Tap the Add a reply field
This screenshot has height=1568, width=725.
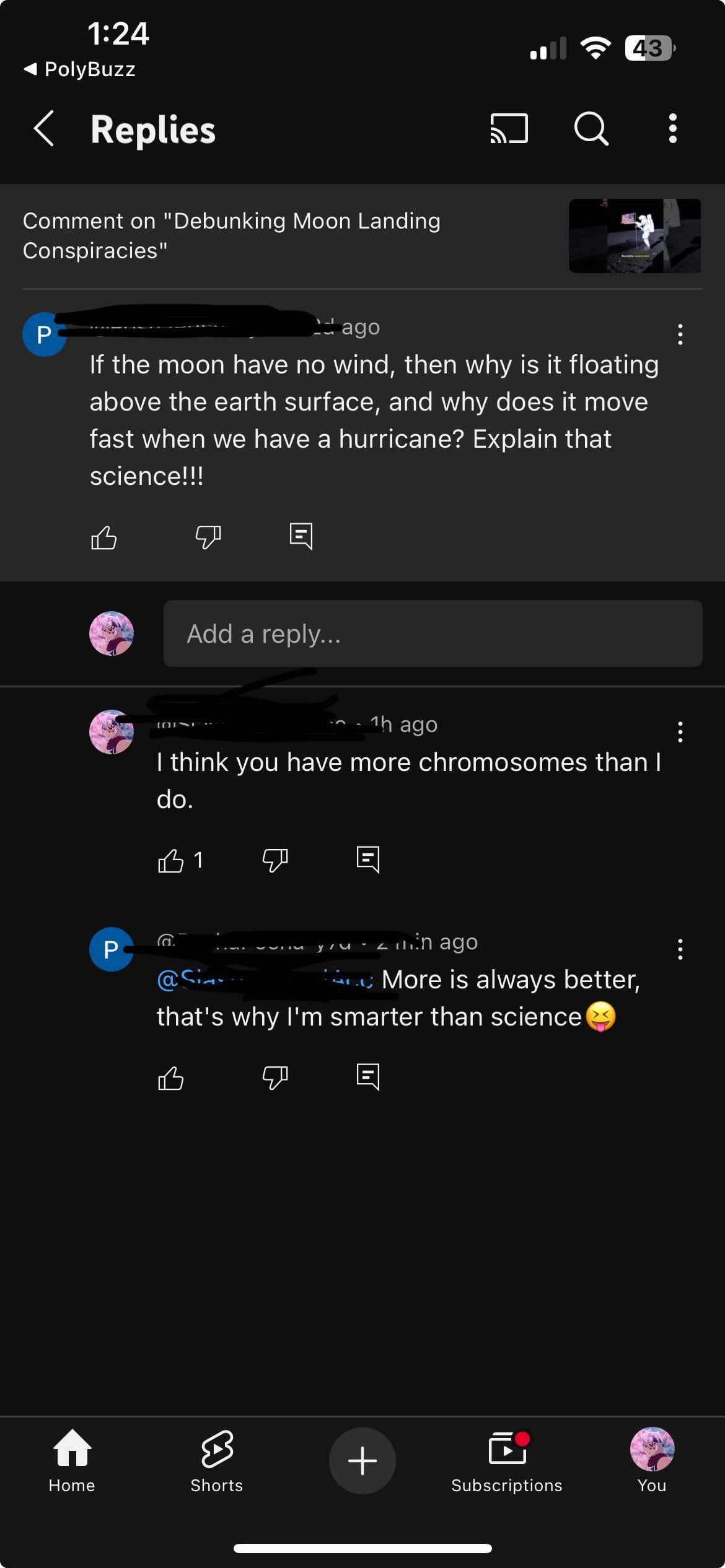coord(433,634)
